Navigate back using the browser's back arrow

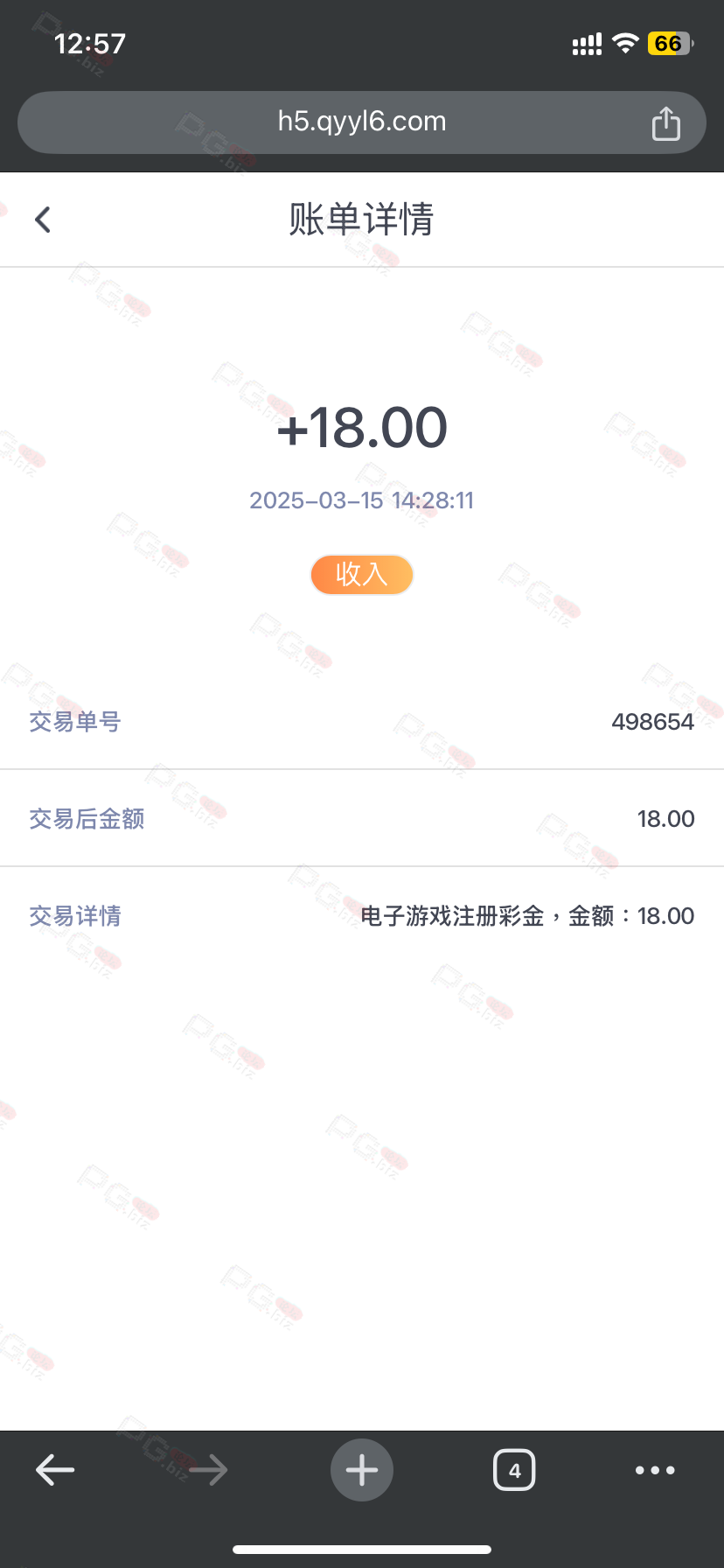coord(55,1470)
